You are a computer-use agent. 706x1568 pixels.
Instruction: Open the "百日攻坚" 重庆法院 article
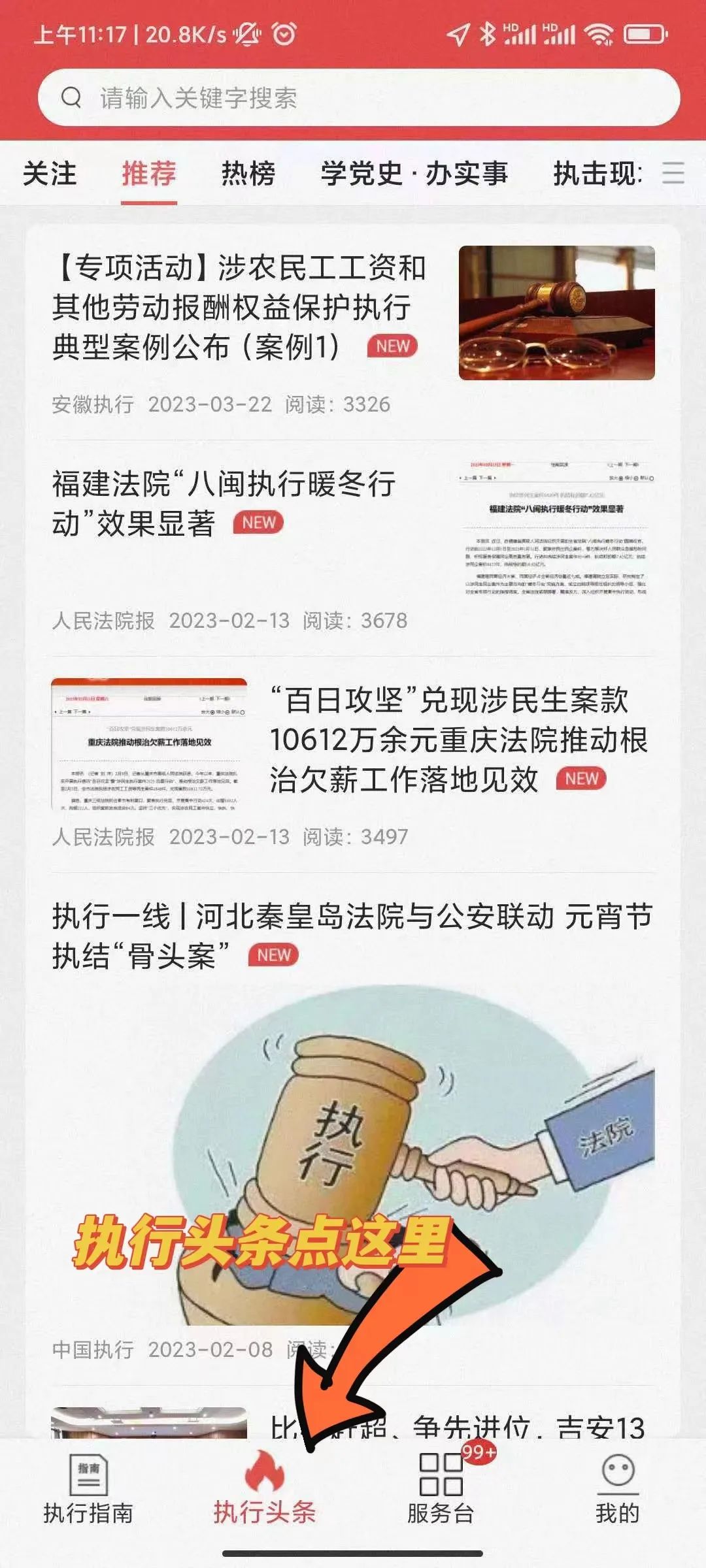point(458,740)
